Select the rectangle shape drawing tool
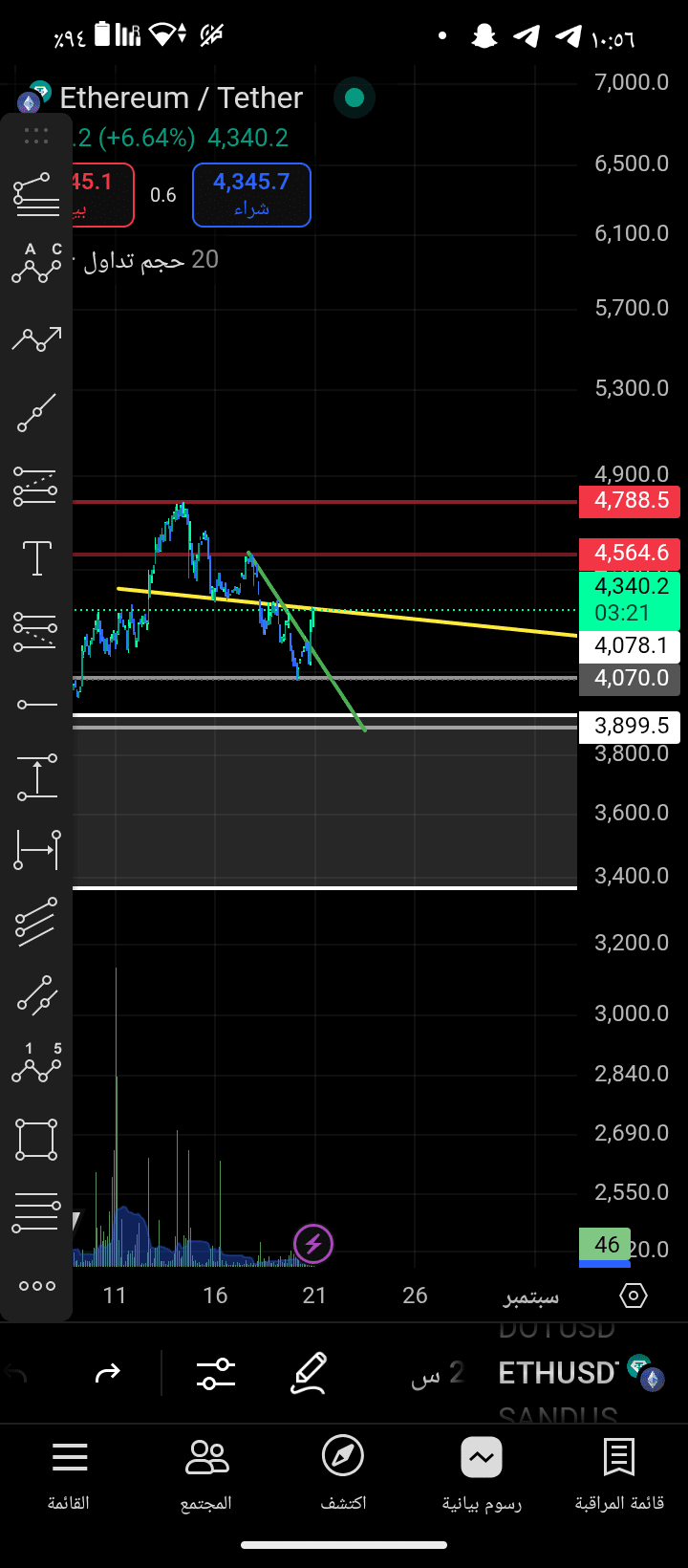The width and height of the screenshot is (688, 1568). tap(36, 1140)
